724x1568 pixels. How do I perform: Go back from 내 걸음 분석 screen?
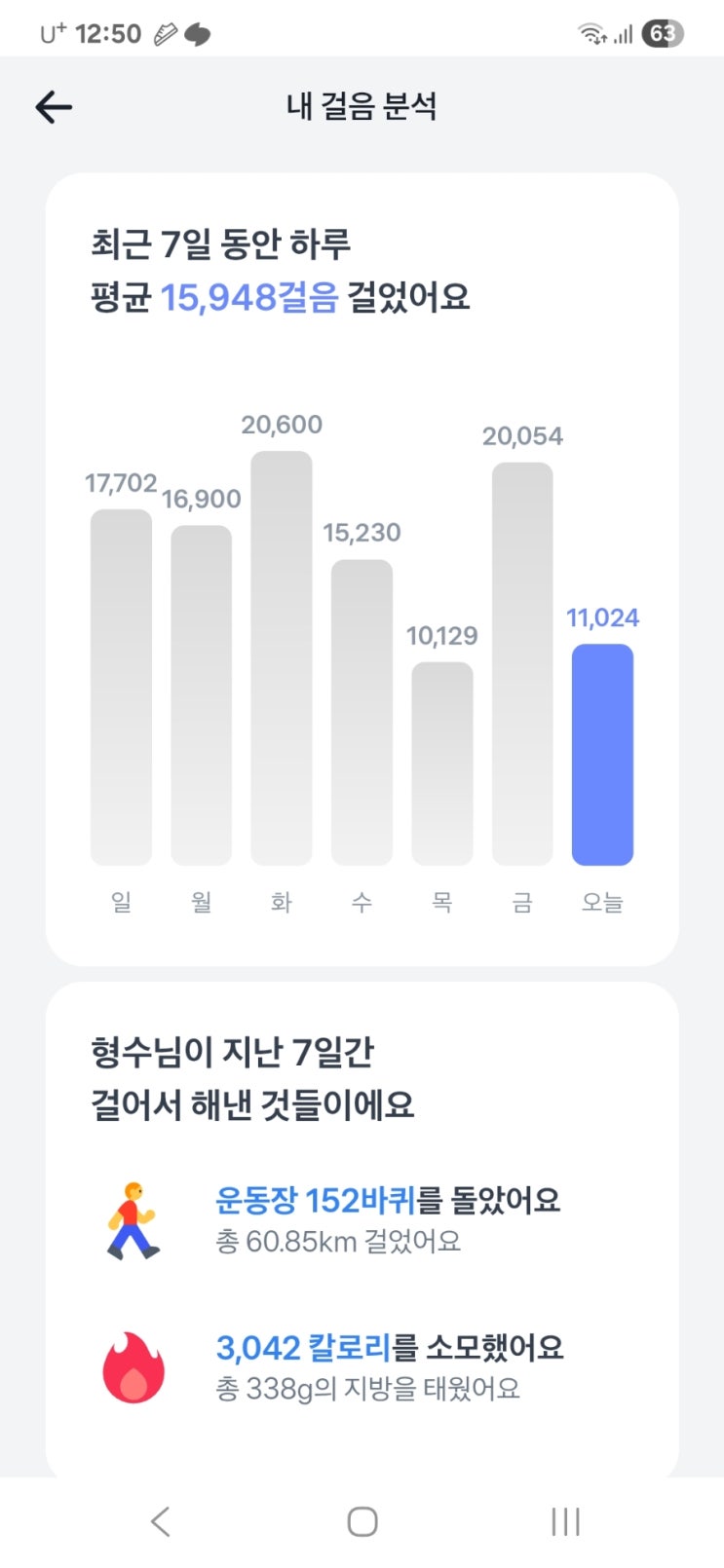[54, 107]
